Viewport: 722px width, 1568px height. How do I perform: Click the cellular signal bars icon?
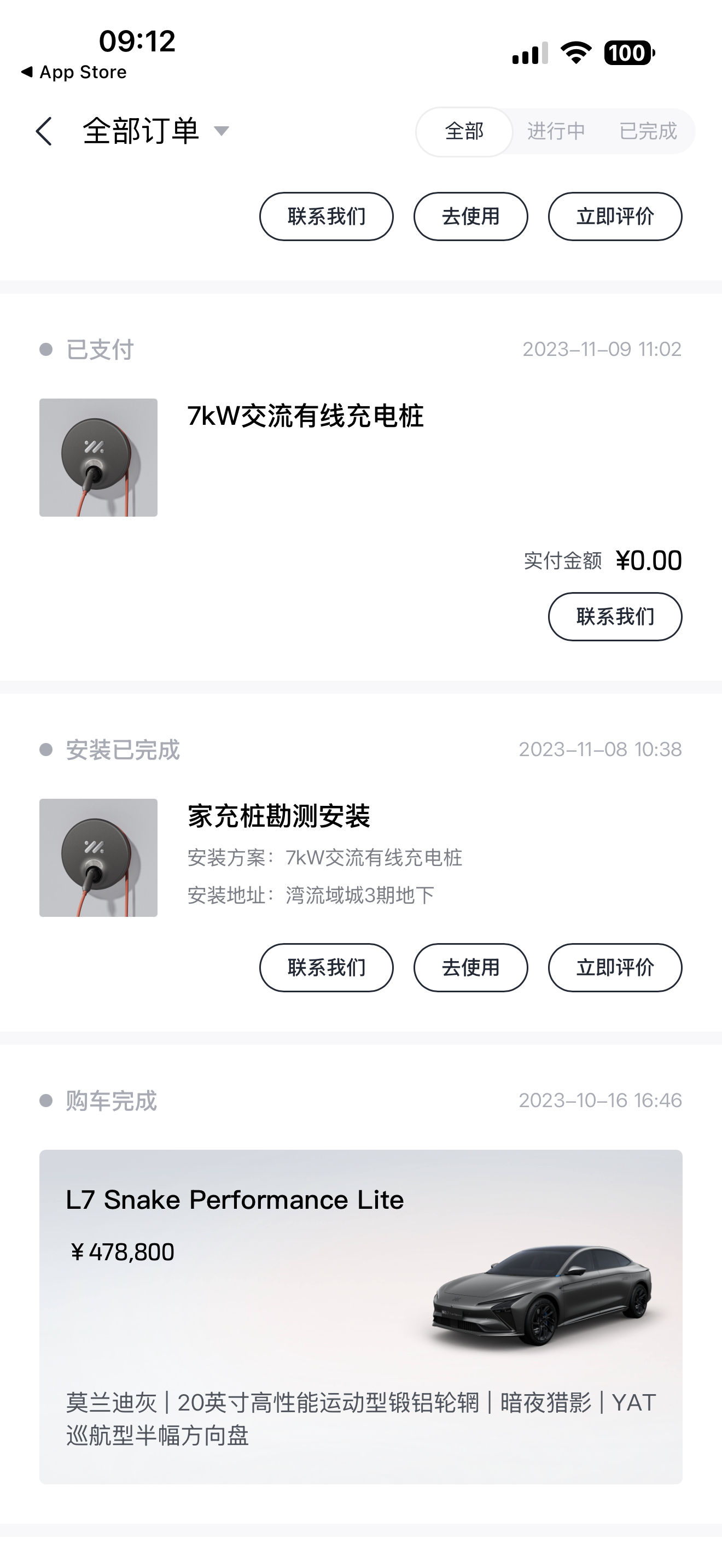point(531,54)
